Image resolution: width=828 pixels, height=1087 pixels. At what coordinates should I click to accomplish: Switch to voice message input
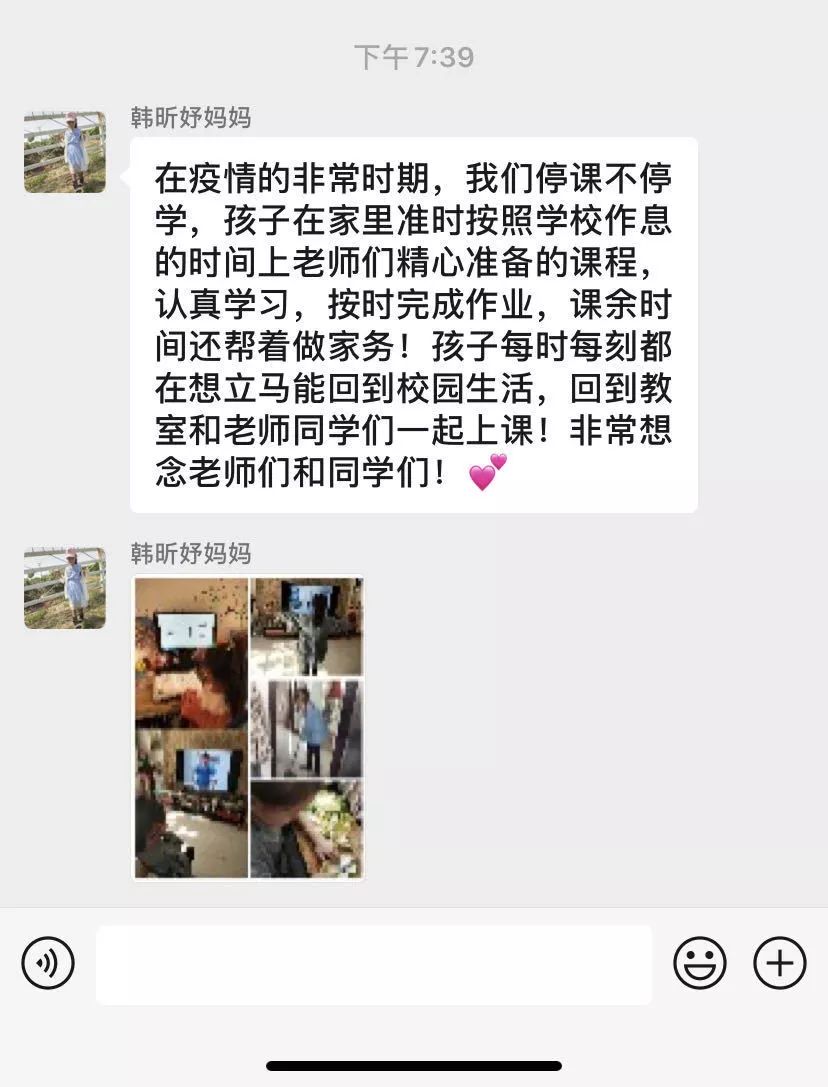coord(48,963)
